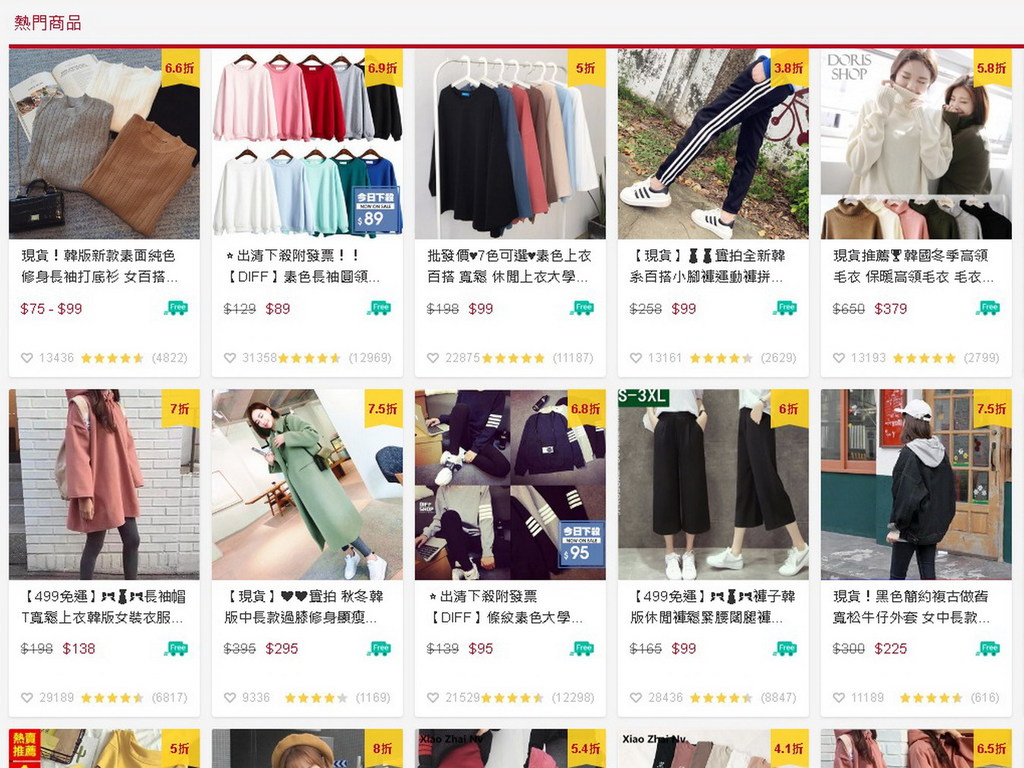This screenshot has height=768, width=1024.
Task: Favorite the green coat with 9336 likes
Action: pos(230,698)
